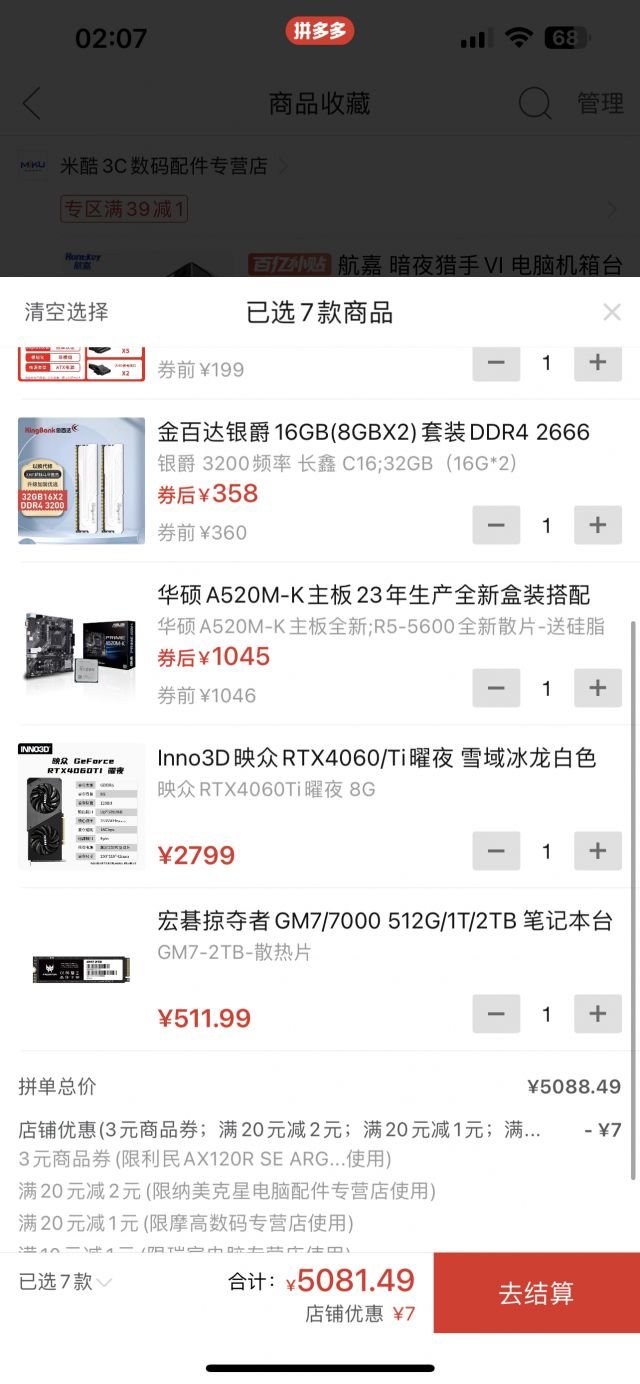
Task: Tap 去结算 to check out
Action: (x=536, y=1293)
